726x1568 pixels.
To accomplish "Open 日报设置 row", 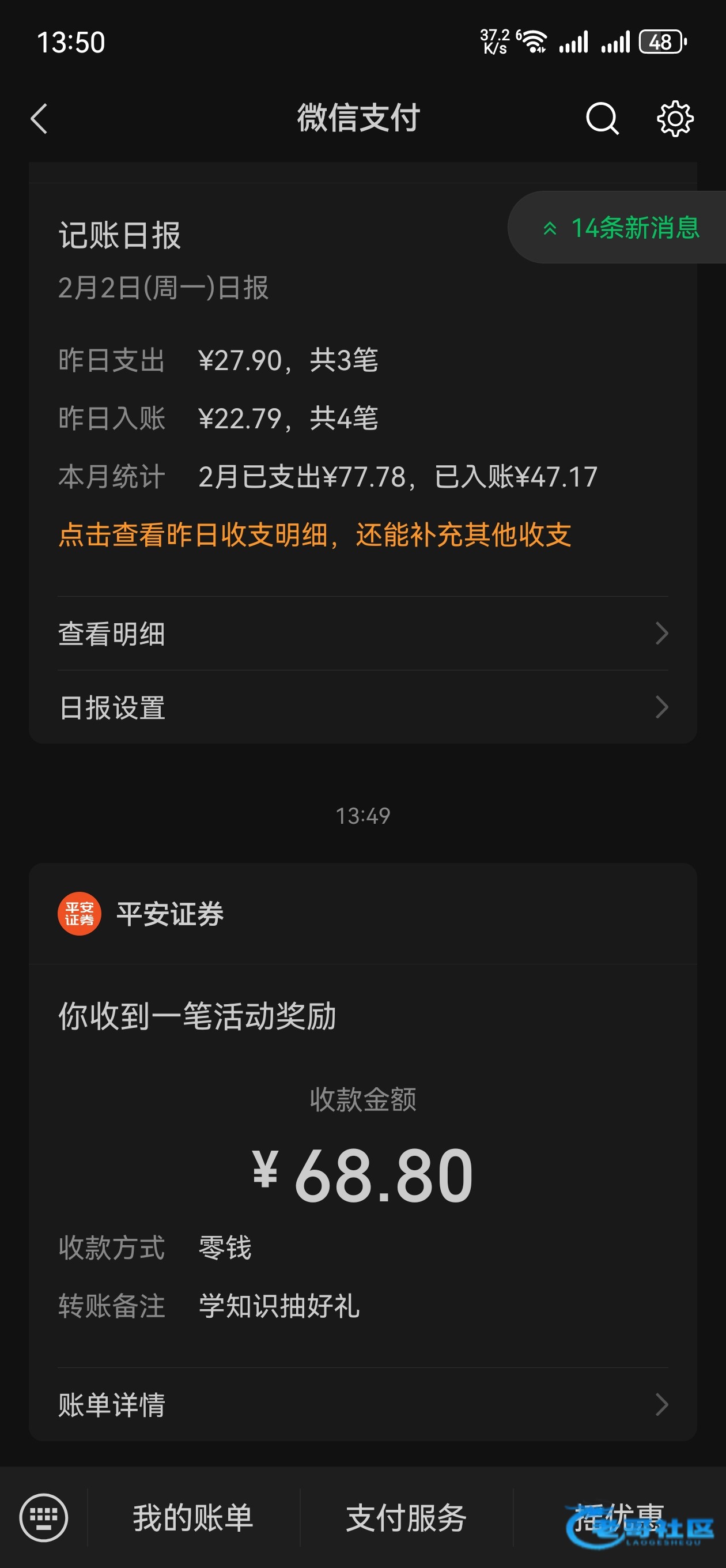I will click(x=362, y=707).
